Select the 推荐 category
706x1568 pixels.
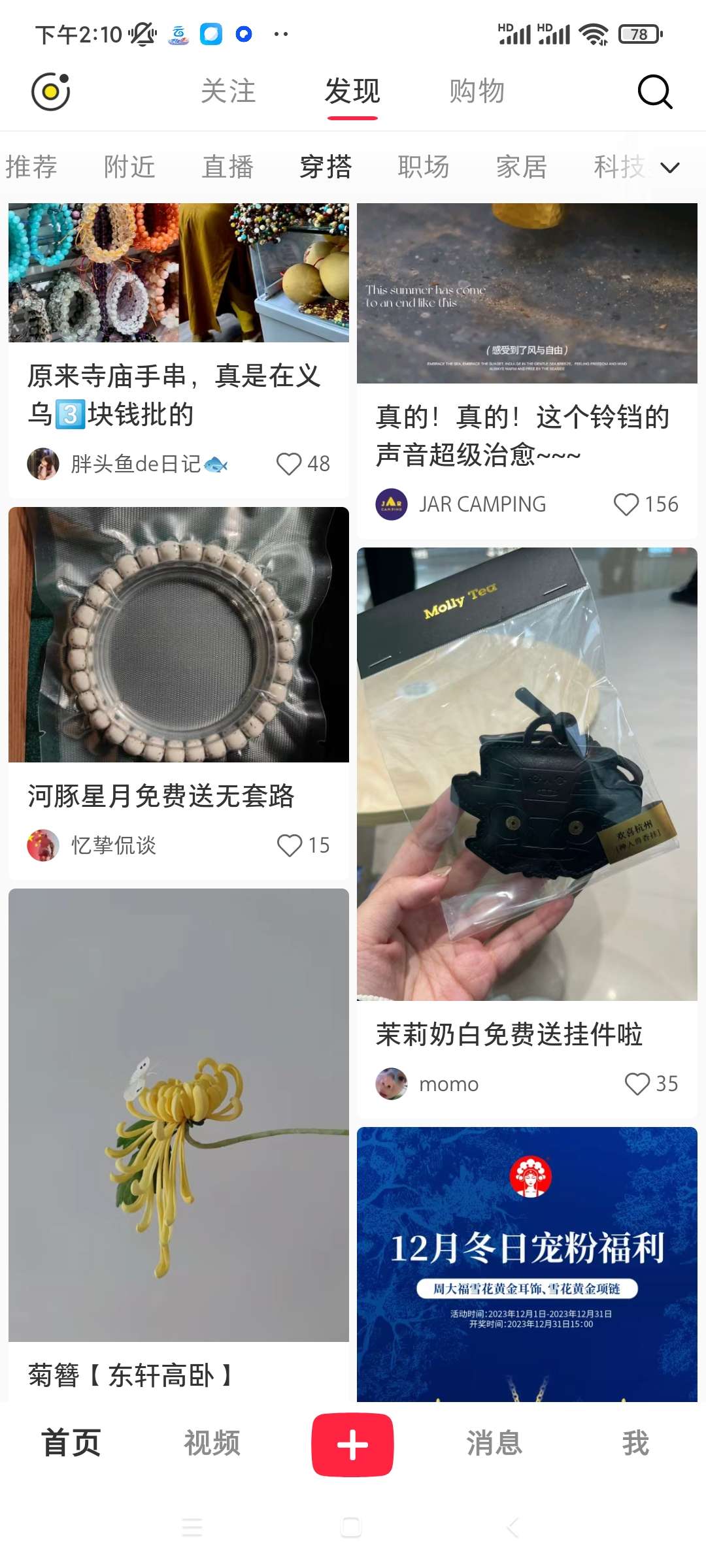point(31,167)
